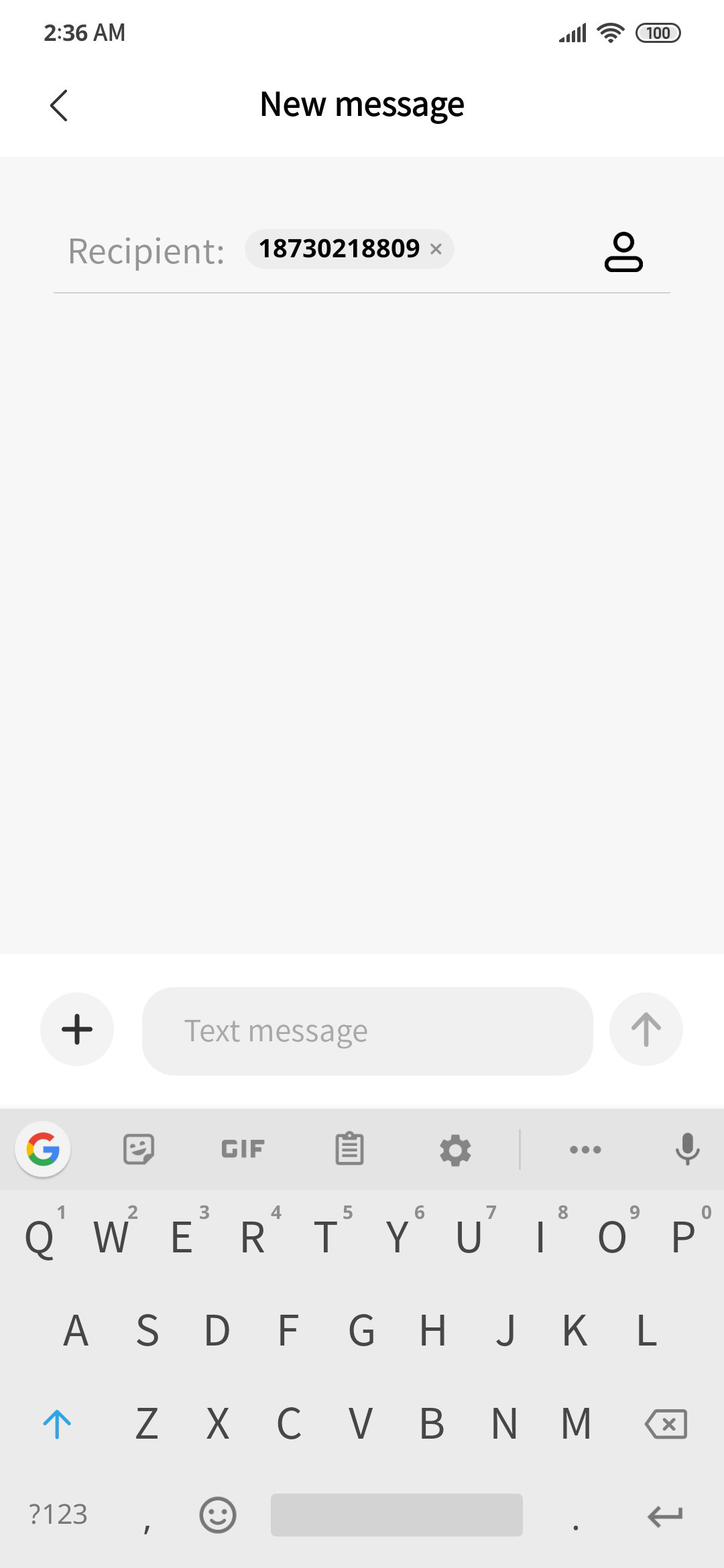The image size is (724, 1568).
Task: Open Google search on keyboard
Action: 43,1149
